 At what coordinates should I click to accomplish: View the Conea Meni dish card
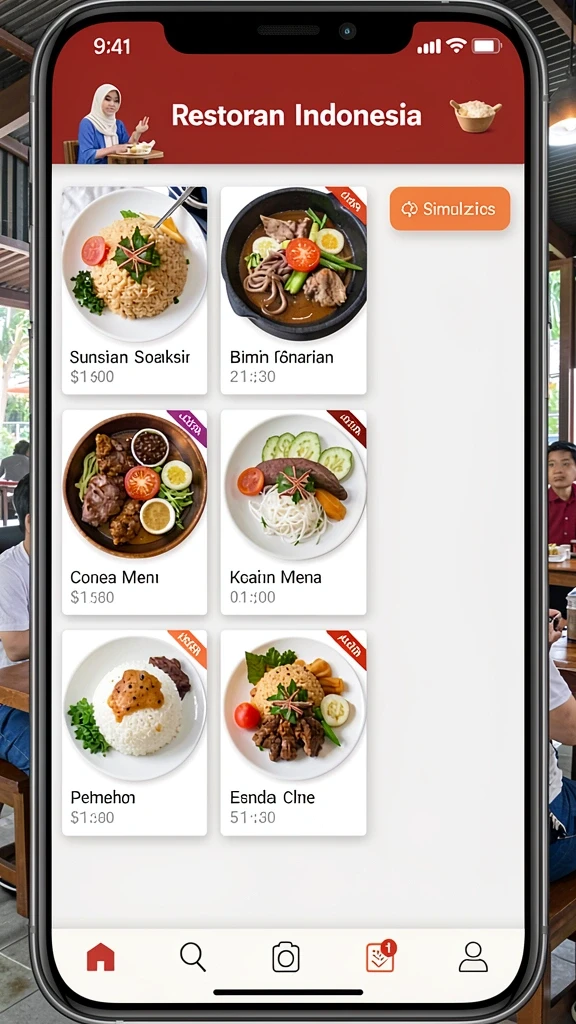click(135, 512)
